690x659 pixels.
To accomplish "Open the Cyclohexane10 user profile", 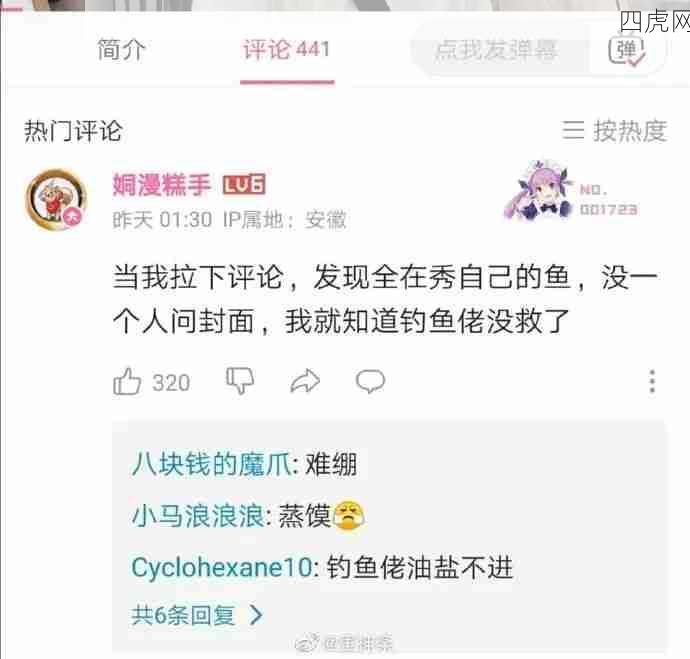I will [222, 567].
